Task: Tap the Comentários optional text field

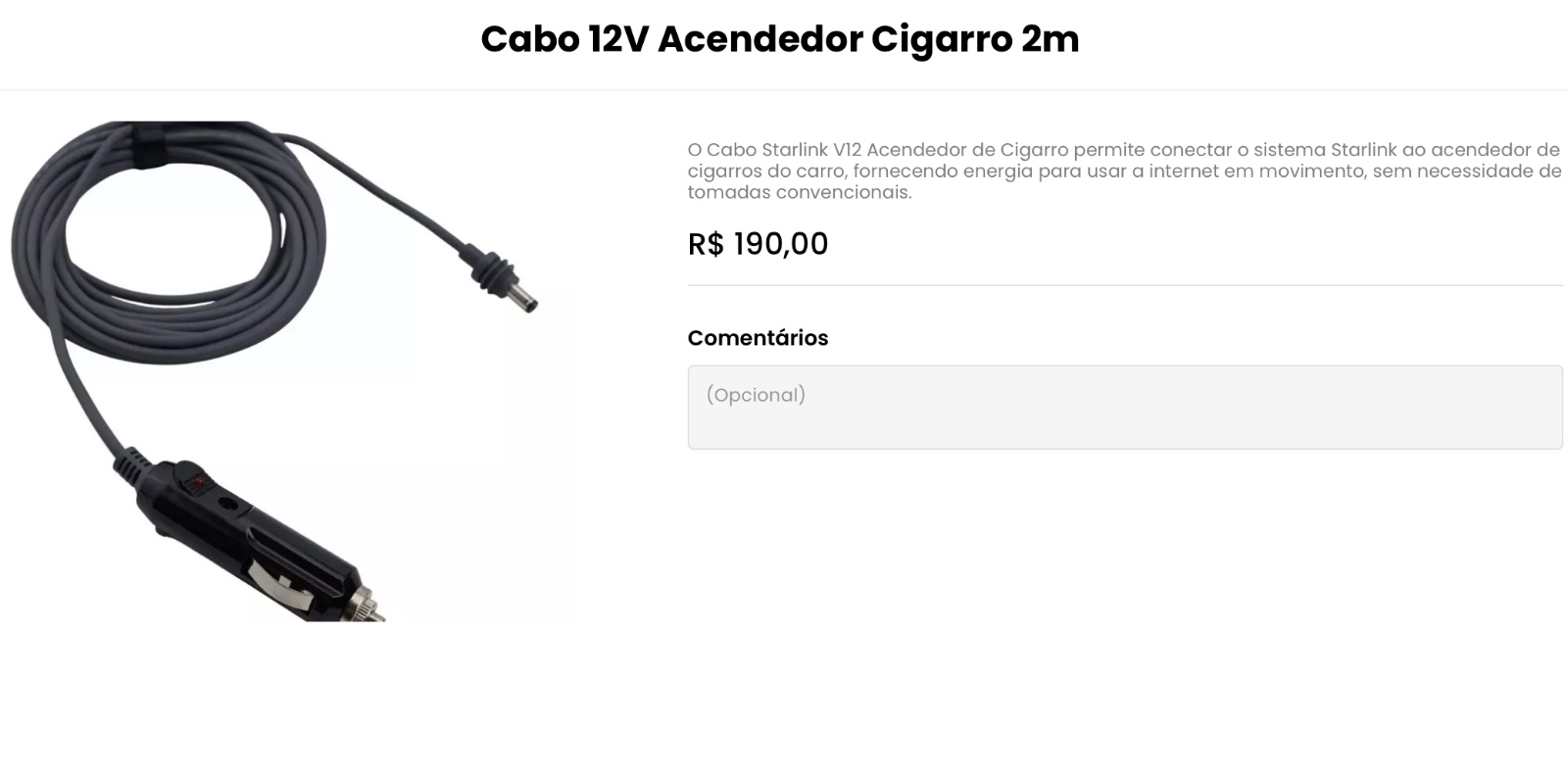Action: 1124,407
